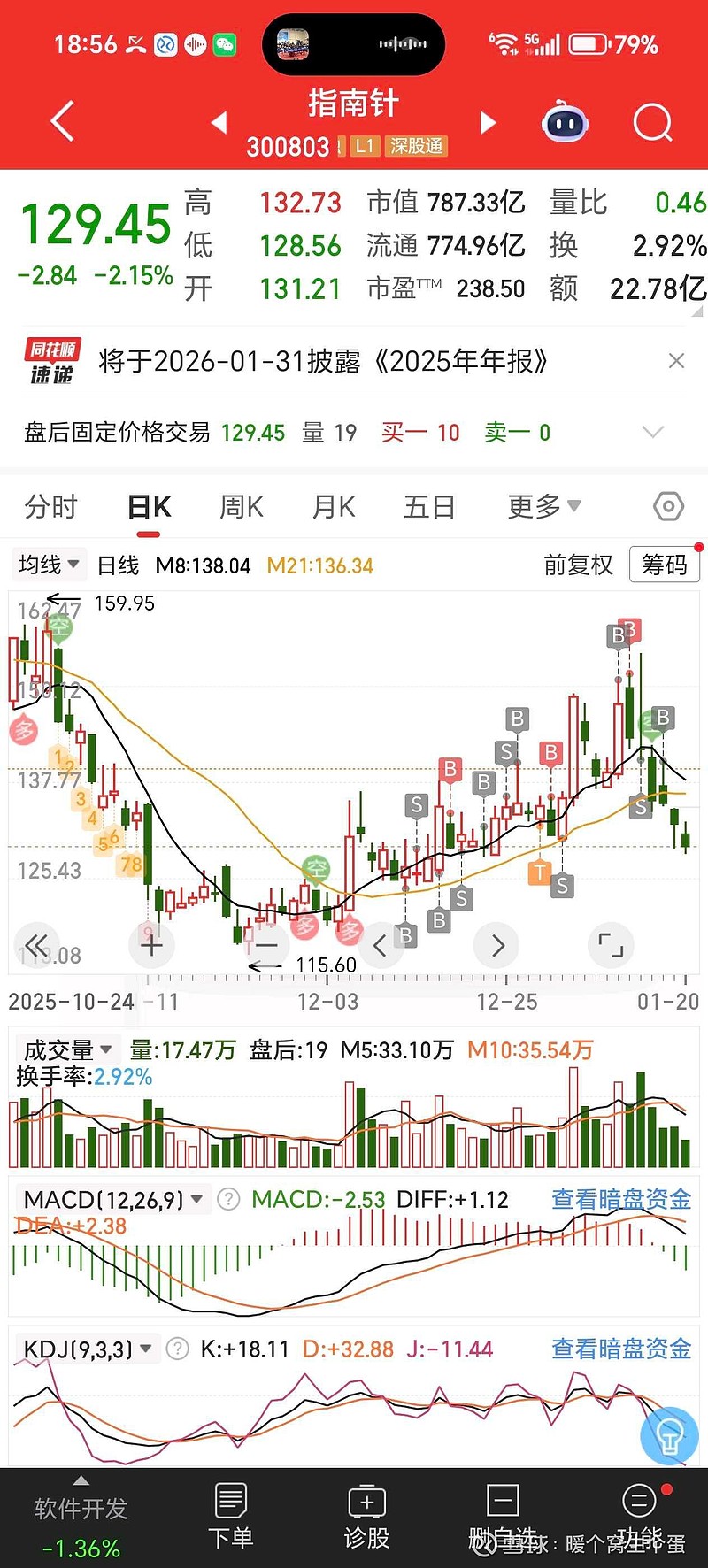Zoom in the K-line chart with plus icon
The width and height of the screenshot is (708, 1568).
pos(151,945)
